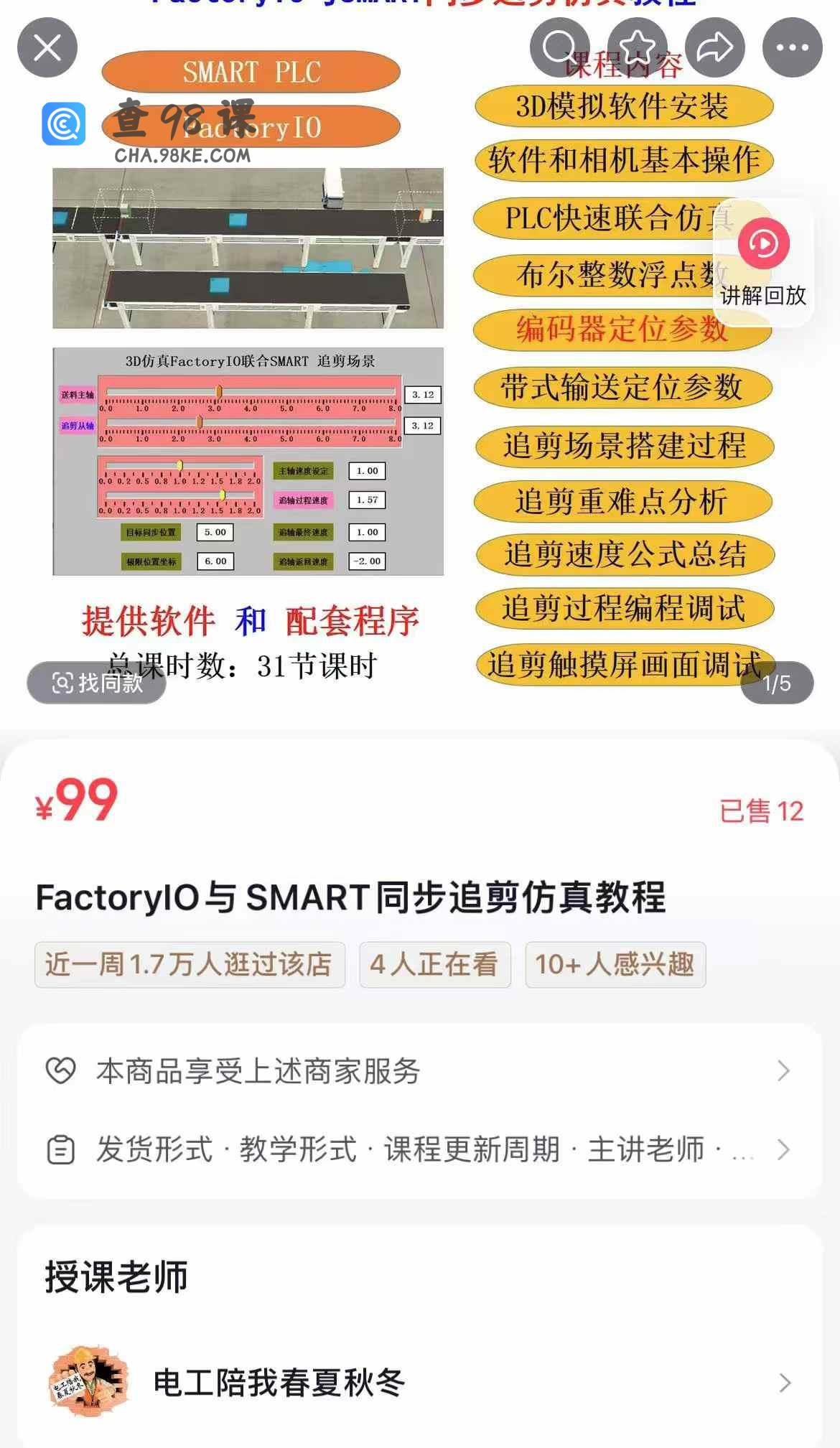This screenshot has height=1448, width=840.
Task: Open the product image gallery
Action: coord(420,359)
